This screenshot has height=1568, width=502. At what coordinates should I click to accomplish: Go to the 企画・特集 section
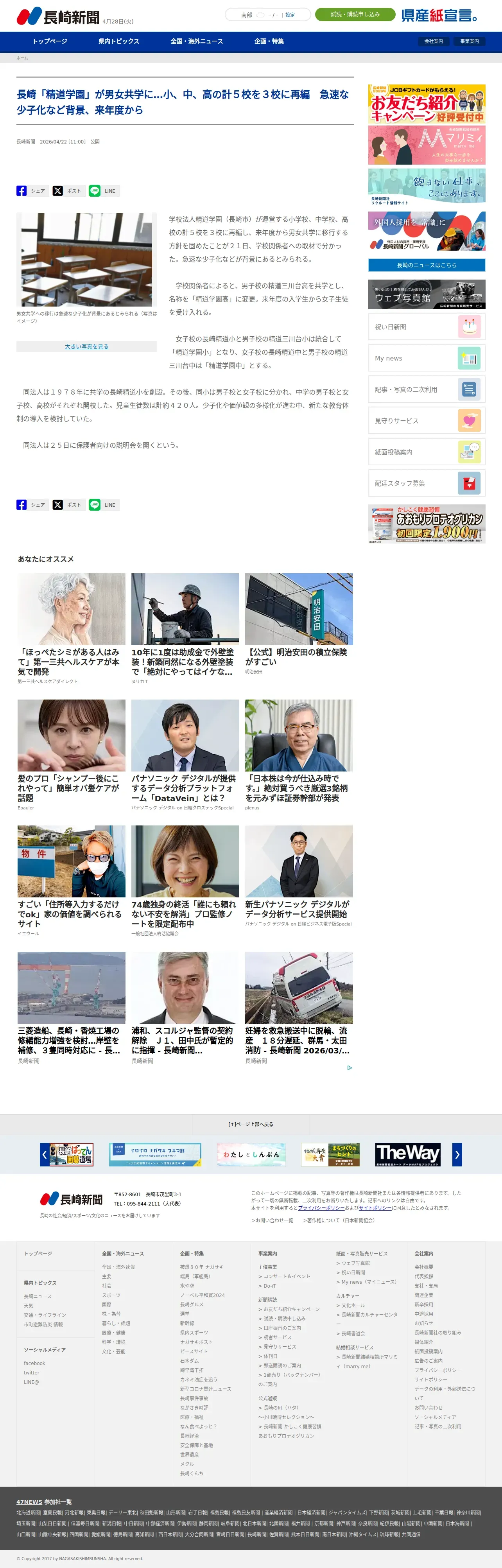click(269, 41)
